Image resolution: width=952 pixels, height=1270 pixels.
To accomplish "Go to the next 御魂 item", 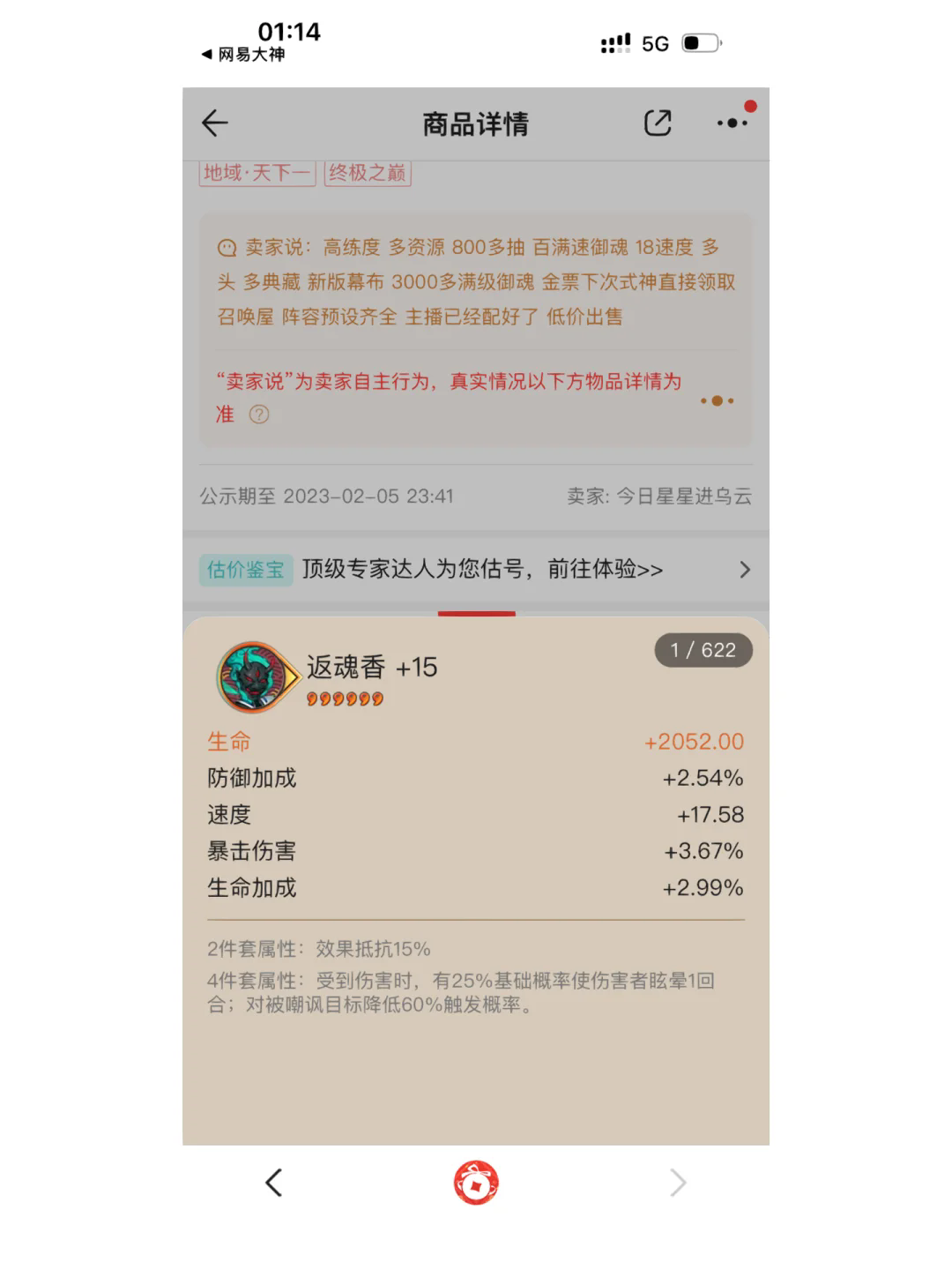I will (x=677, y=1183).
